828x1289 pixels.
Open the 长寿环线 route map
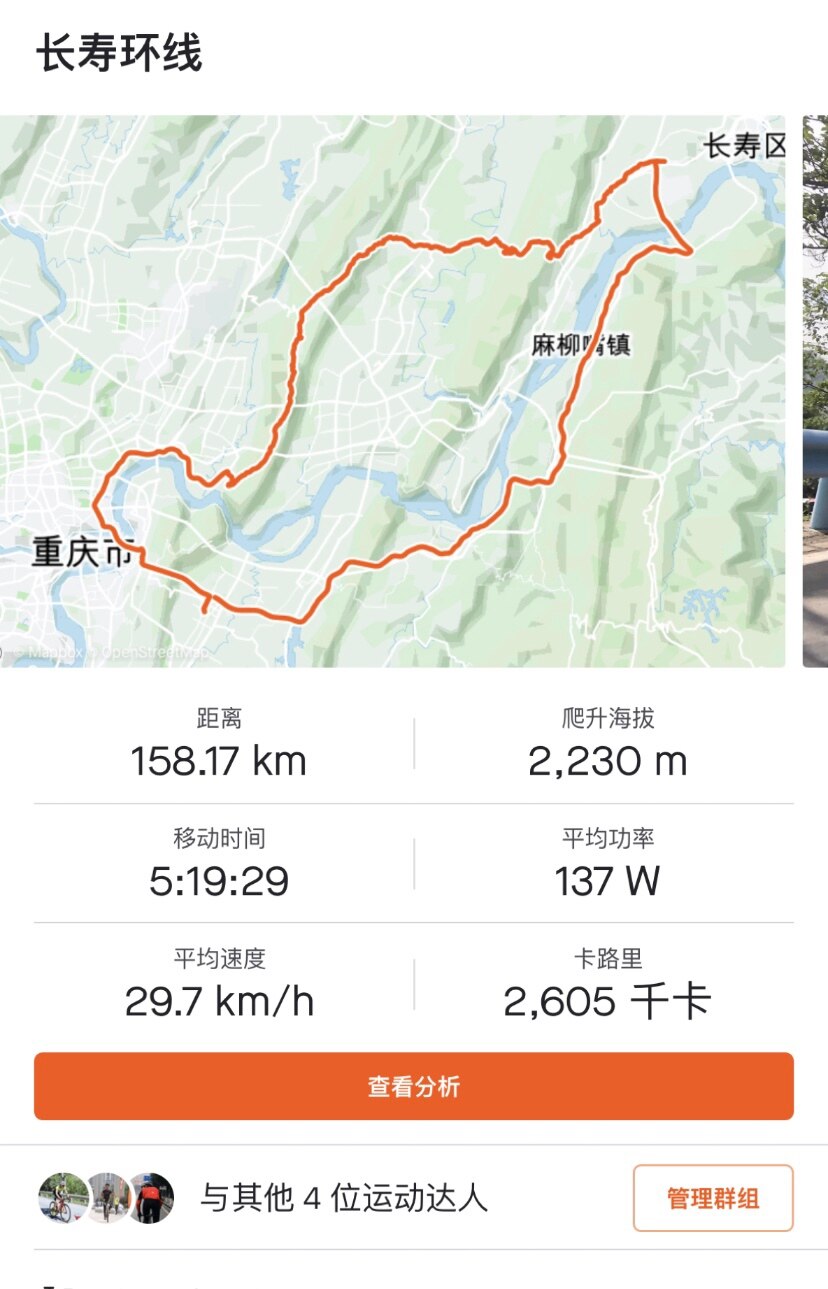[x=392, y=390]
